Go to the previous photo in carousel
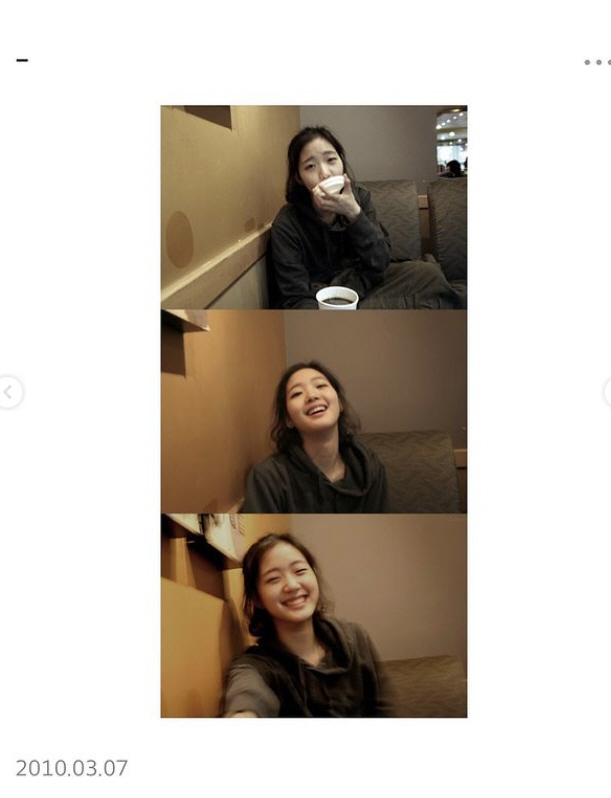This screenshot has height=798, width=611. (x=9, y=392)
